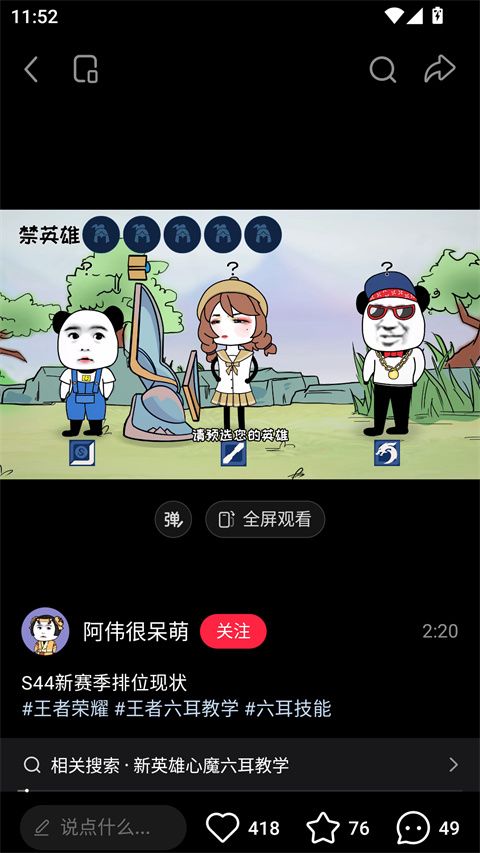This screenshot has width=480, height=853.
Task: Follow 阿伟很呆萌 with the 关注 button
Action: [x=233, y=631]
